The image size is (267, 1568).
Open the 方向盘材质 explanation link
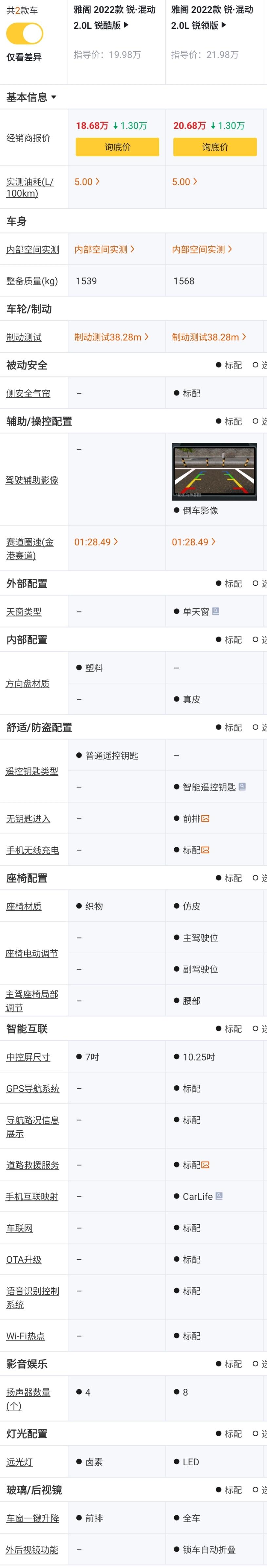pos(28,683)
